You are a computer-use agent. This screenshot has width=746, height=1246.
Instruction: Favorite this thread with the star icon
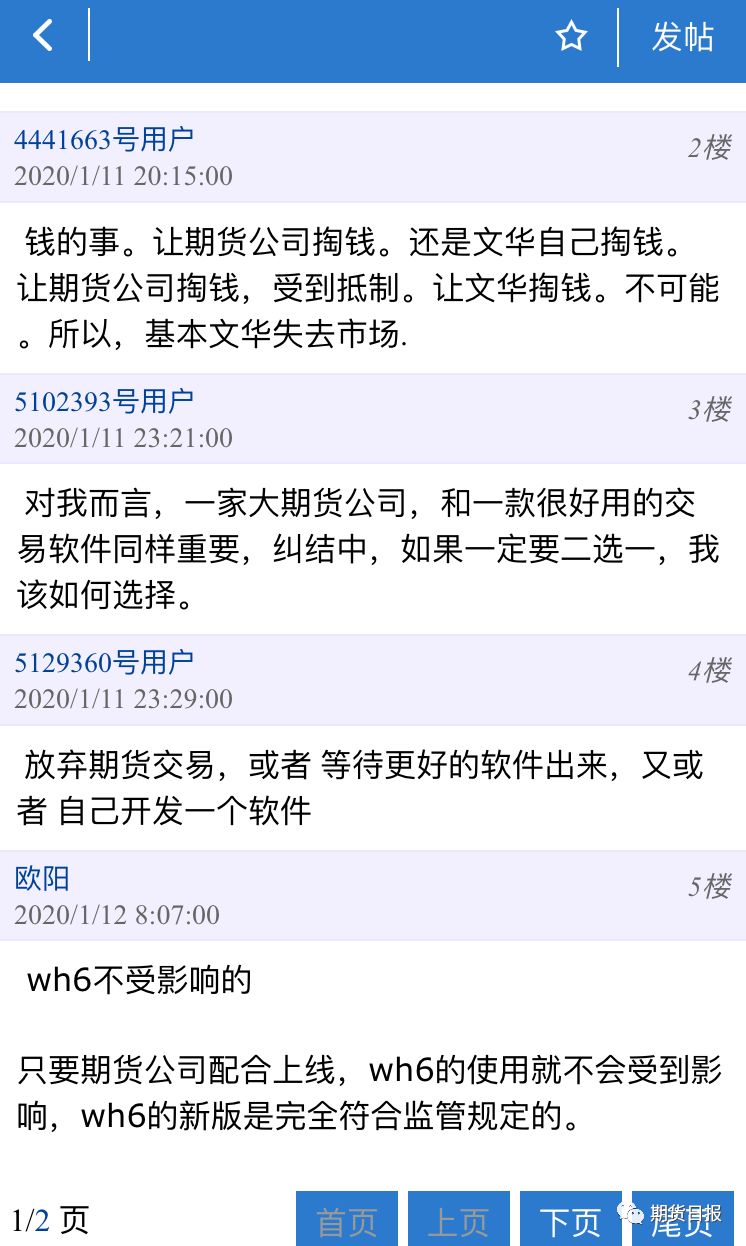(571, 37)
